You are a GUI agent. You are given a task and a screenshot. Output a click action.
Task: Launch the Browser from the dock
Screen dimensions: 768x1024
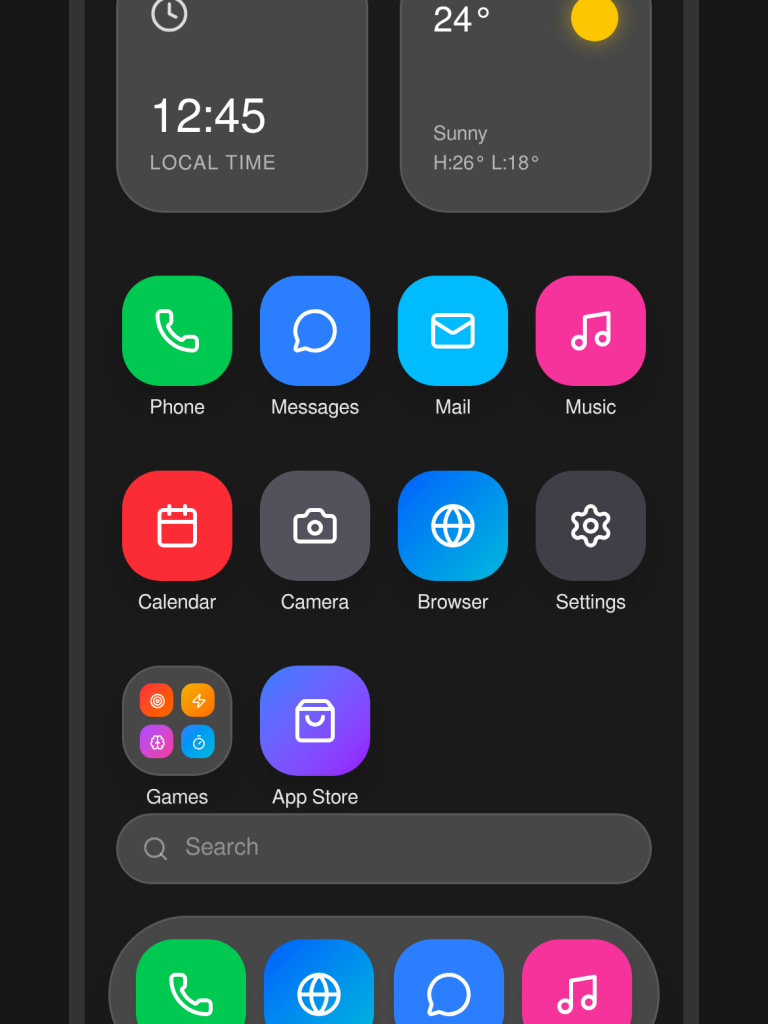pos(319,995)
